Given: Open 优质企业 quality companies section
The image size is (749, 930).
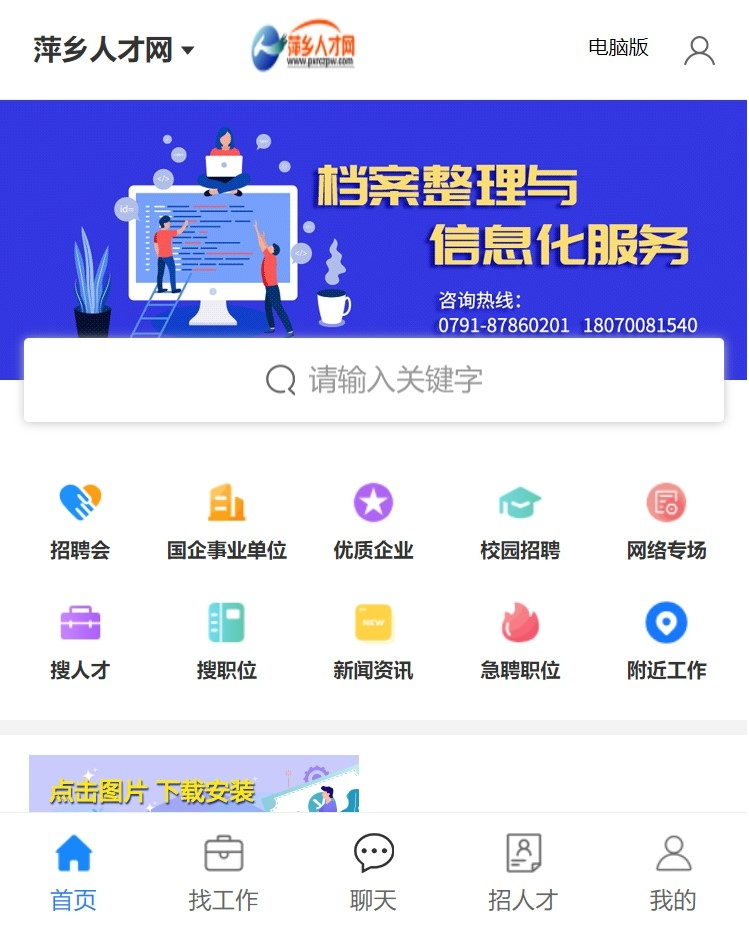Looking at the screenshot, I should pos(373,519).
